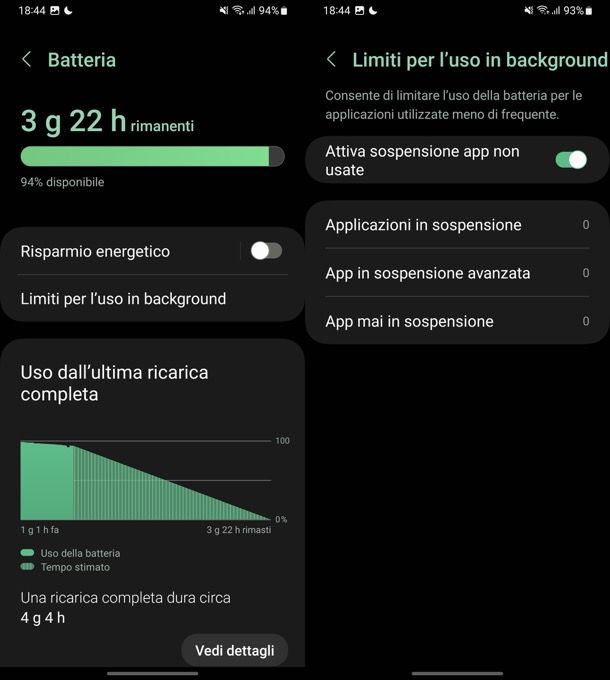The width and height of the screenshot is (610, 680).
Task: Go back from Limiti per l'uso in background
Action: [332, 60]
